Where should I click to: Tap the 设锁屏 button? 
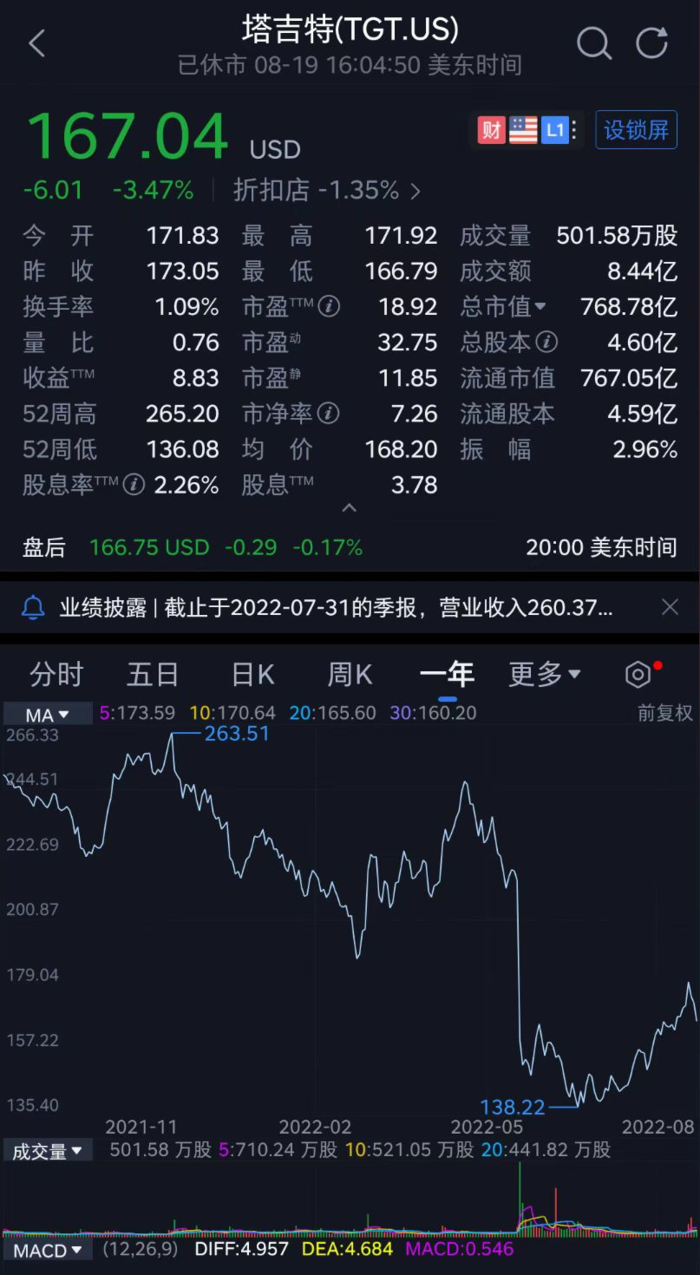[636, 130]
